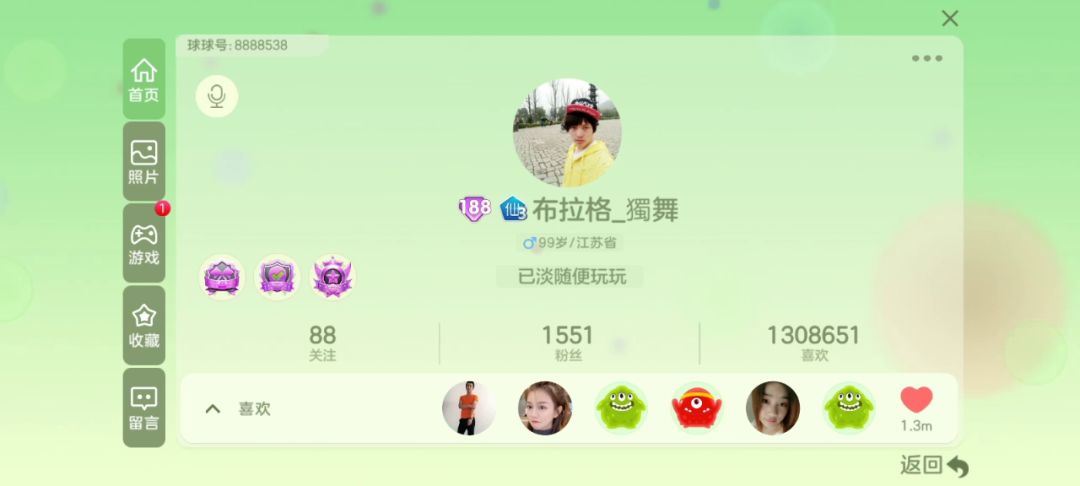View the 1308651 喜欢 count details
Image resolution: width=1080 pixels, height=486 pixels.
813,342
